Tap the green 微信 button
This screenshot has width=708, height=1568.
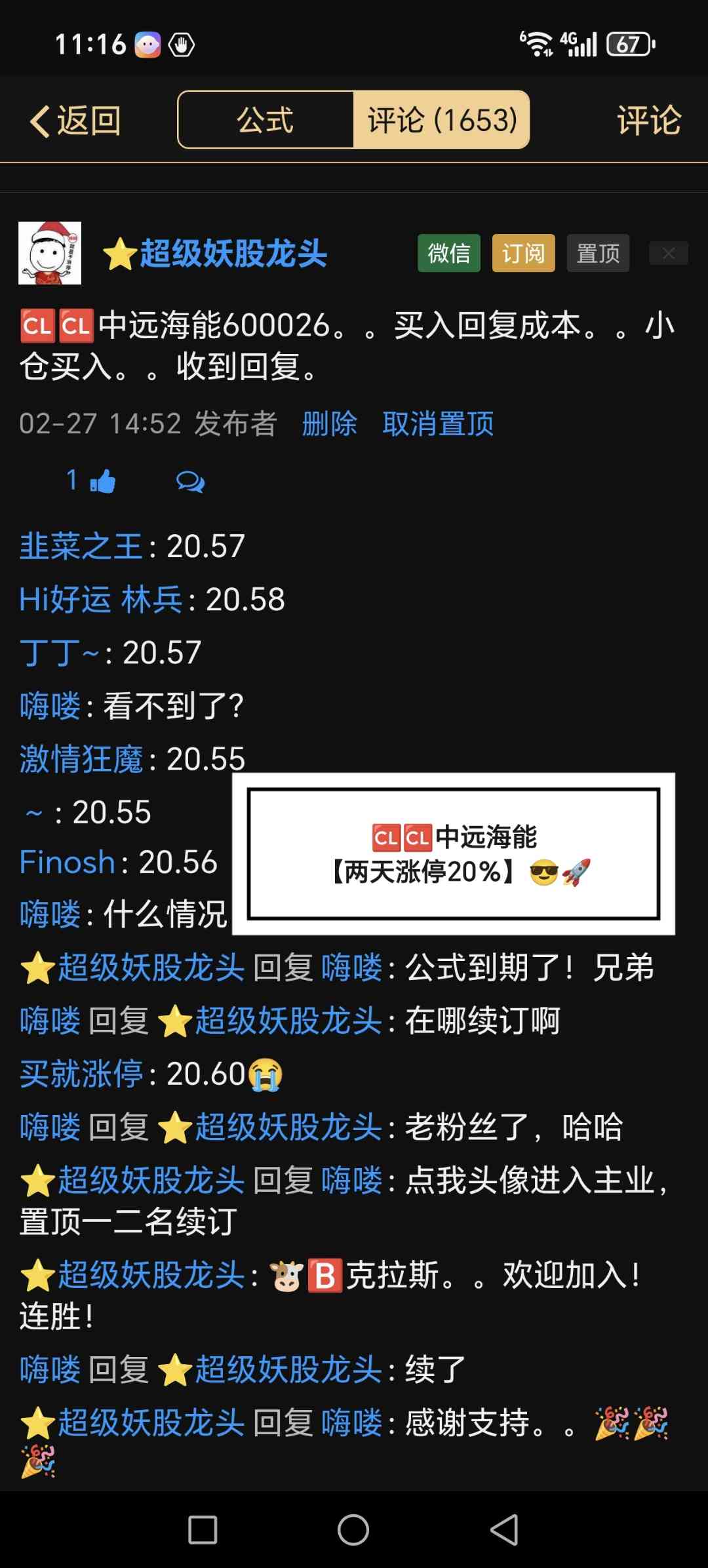tap(449, 253)
